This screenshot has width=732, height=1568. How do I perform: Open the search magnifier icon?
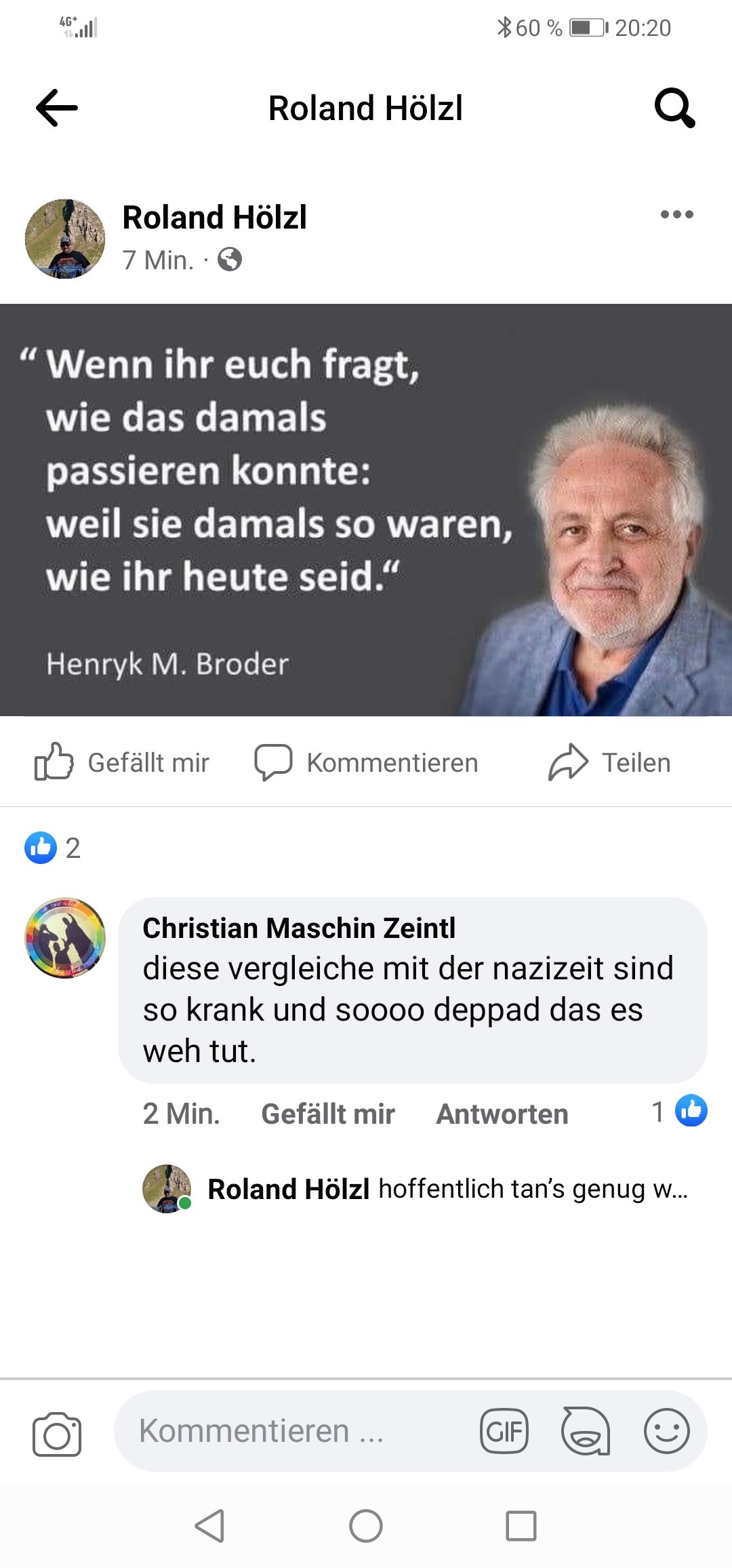674,108
